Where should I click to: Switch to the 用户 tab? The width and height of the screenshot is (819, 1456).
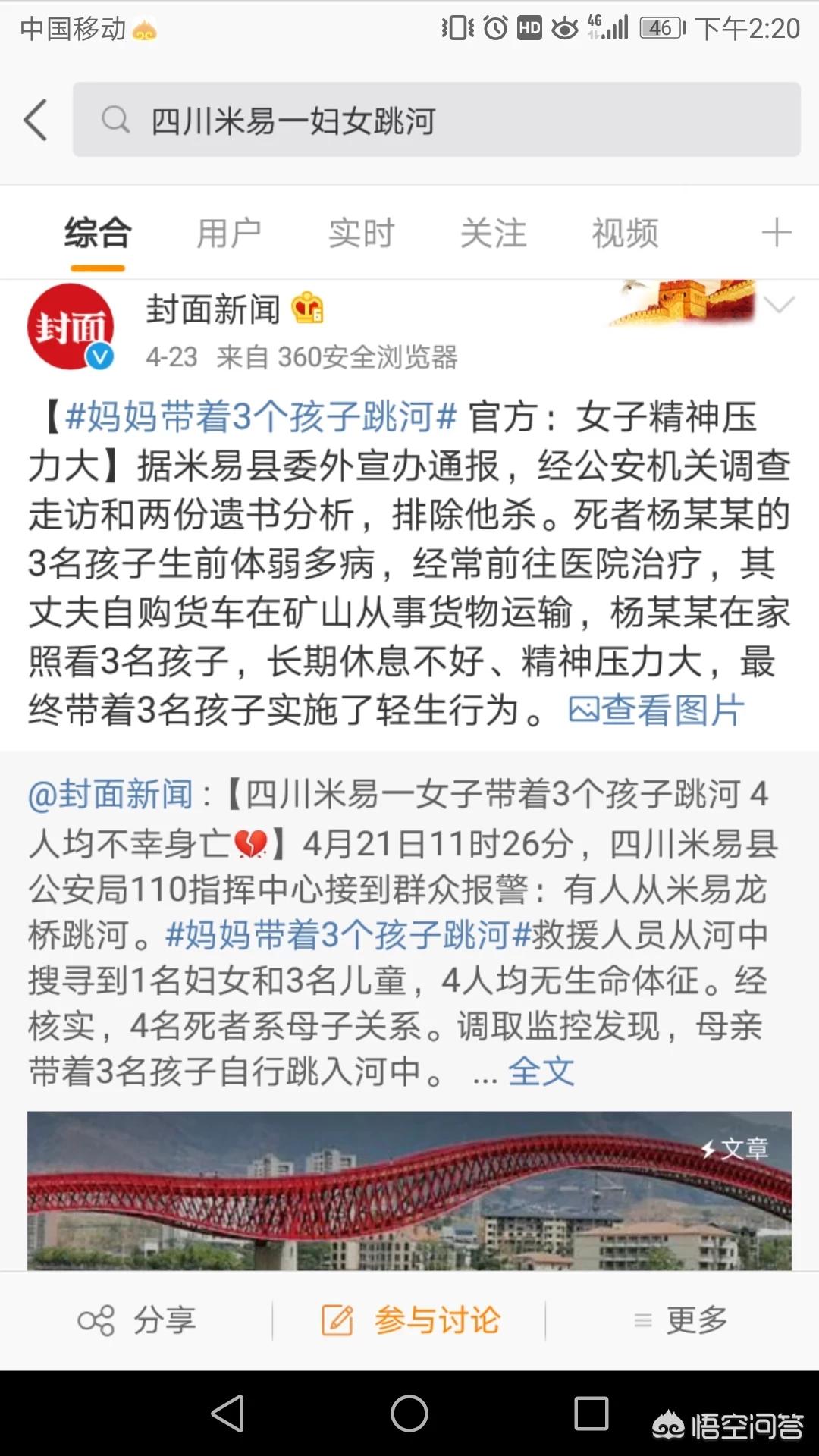click(229, 233)
